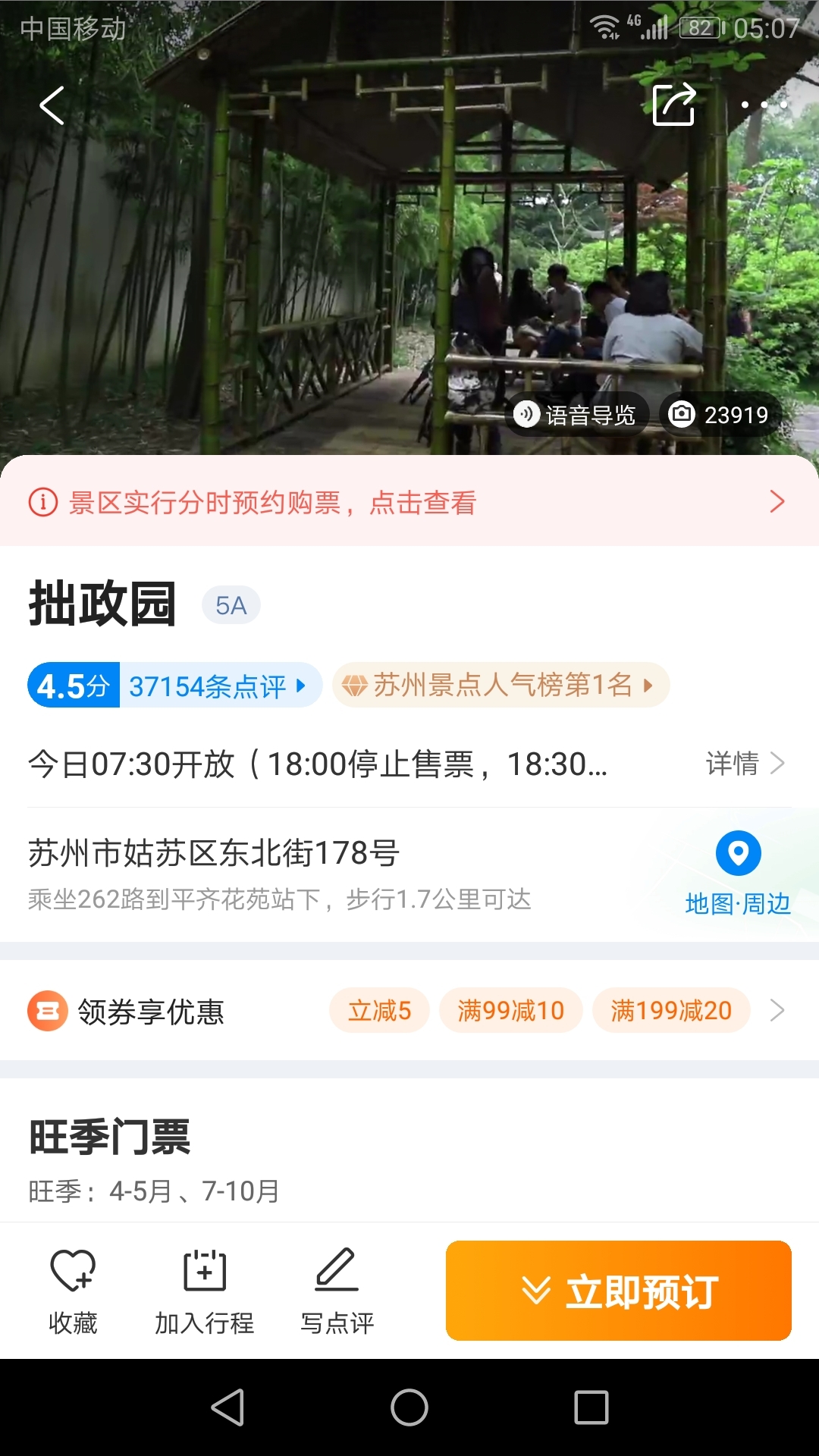Go back using the top-left arrow
The image size is (819, 1456).
(52, 105)
